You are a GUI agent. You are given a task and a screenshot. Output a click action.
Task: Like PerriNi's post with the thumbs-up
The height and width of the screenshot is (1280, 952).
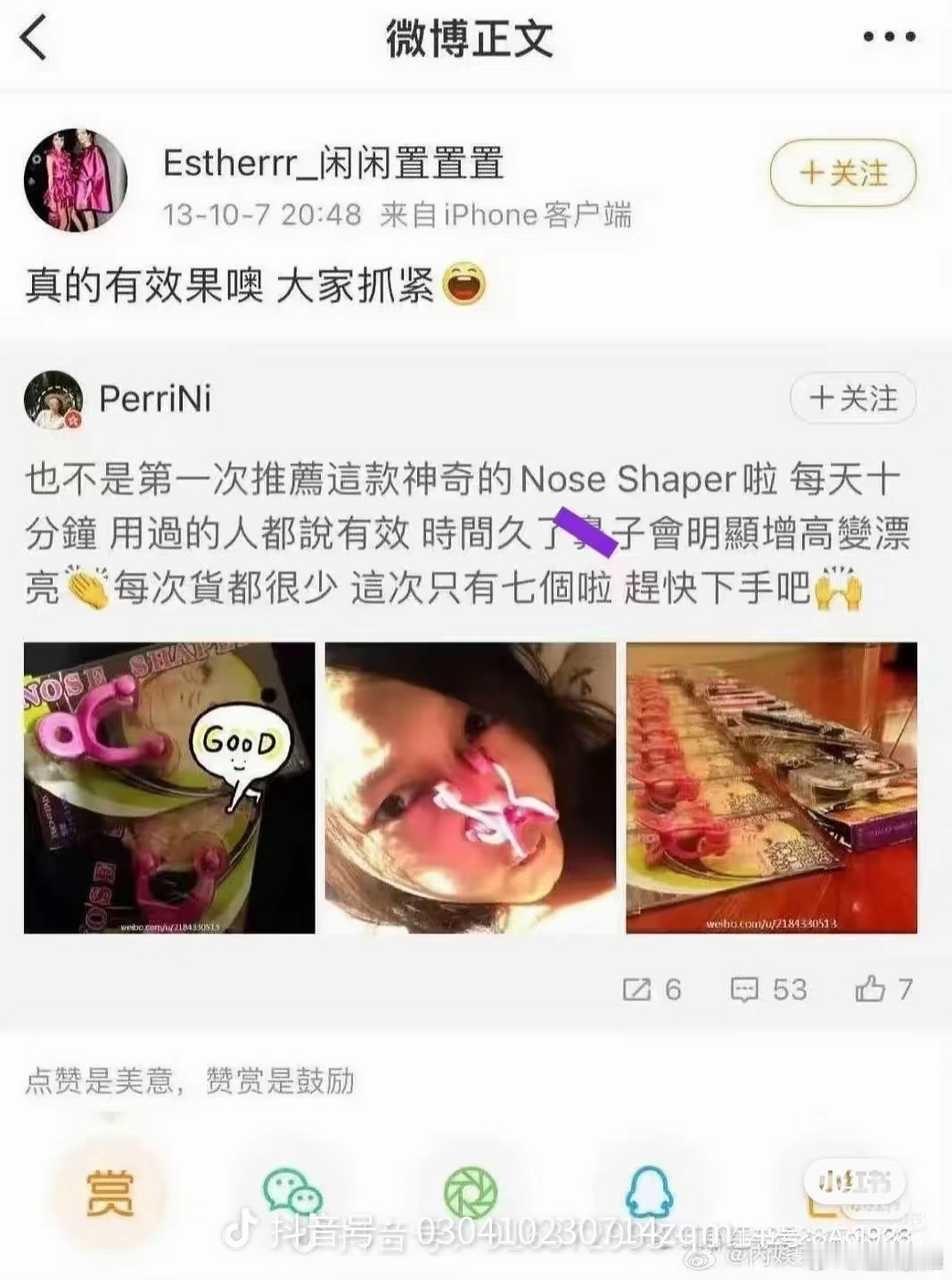(x=882, y=989)
